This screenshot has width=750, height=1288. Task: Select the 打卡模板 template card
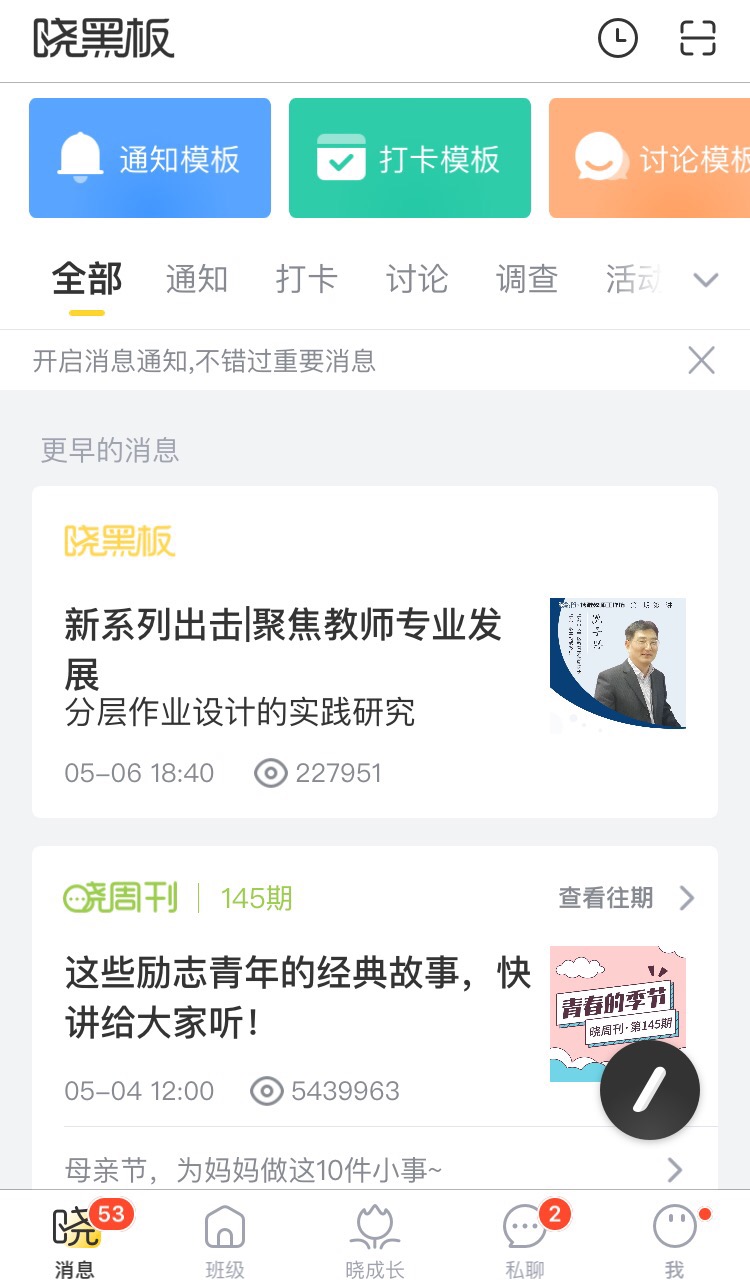coord(410,158)
